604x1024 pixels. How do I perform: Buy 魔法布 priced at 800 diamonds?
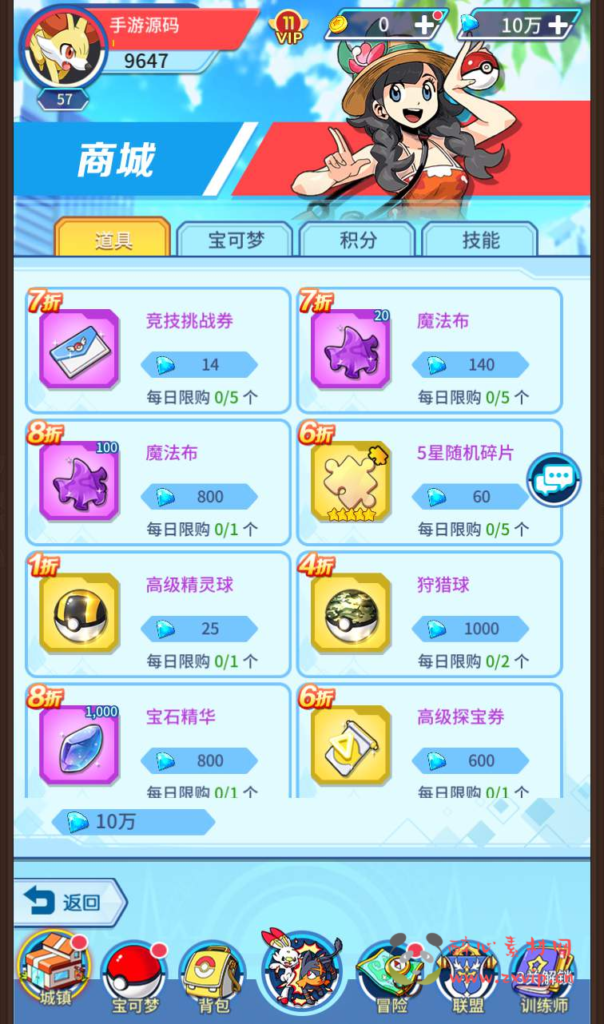pyautogui.click(x=198, y=497)
